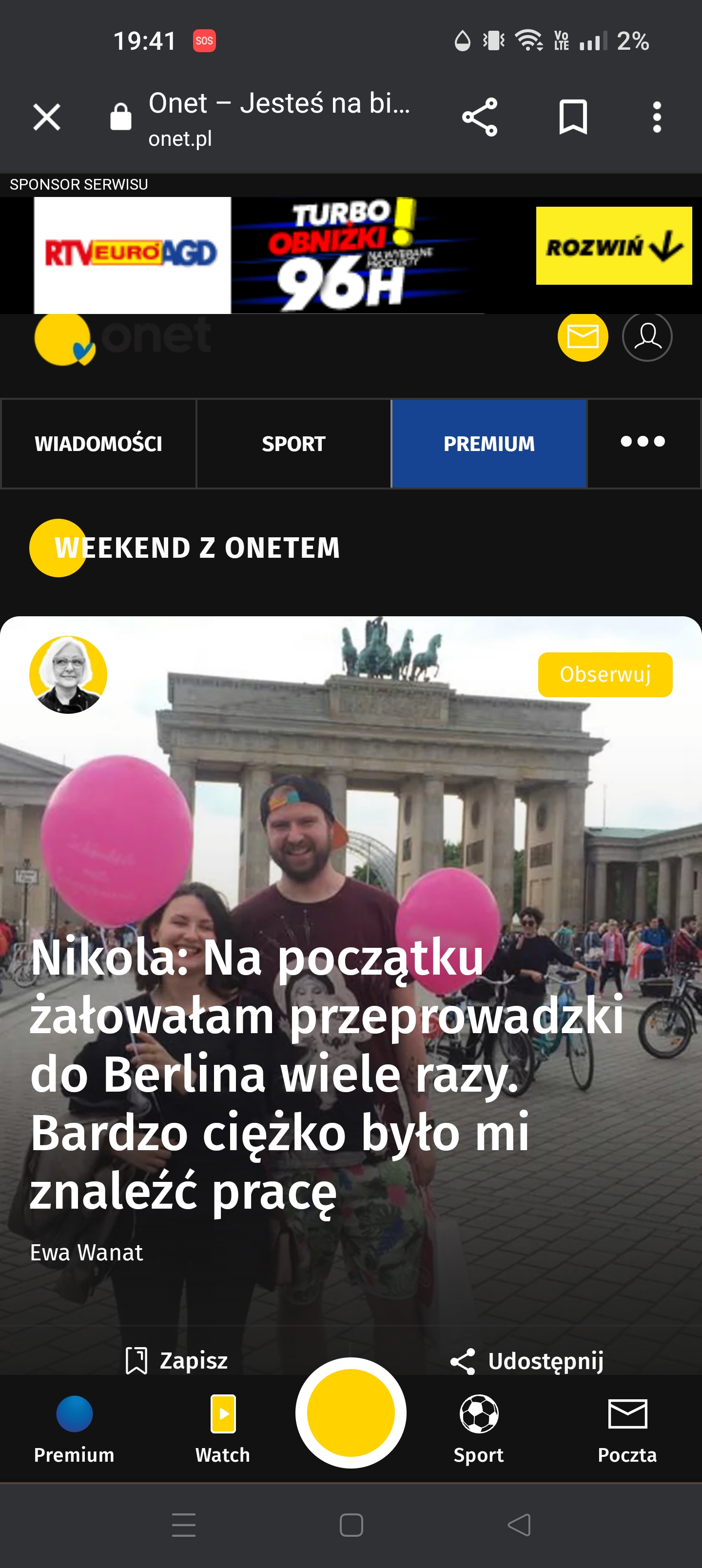Open Poczta in bottom navigation

[x=627, y=1429]
